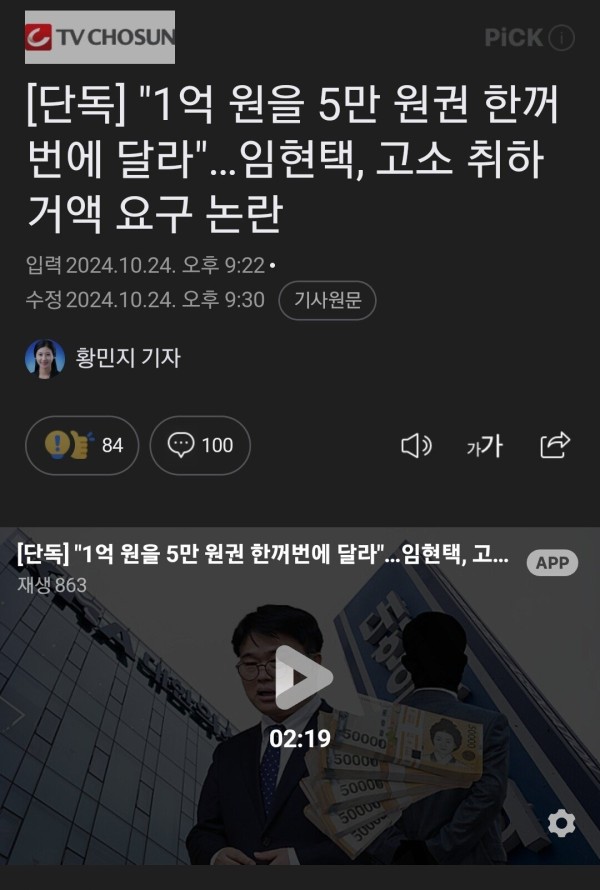React to the article with 84 reactions
Viewport: 600px width, 890px height.
[83, 445]
